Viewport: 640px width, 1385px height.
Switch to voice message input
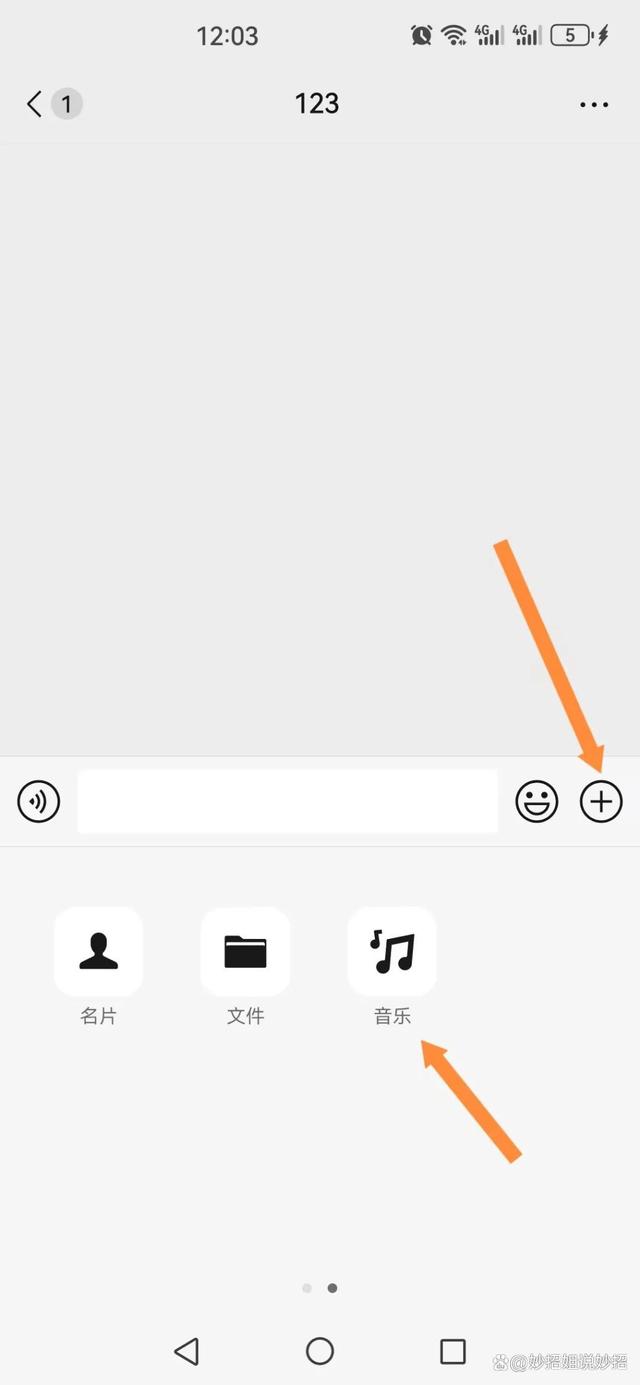(39, 802)
